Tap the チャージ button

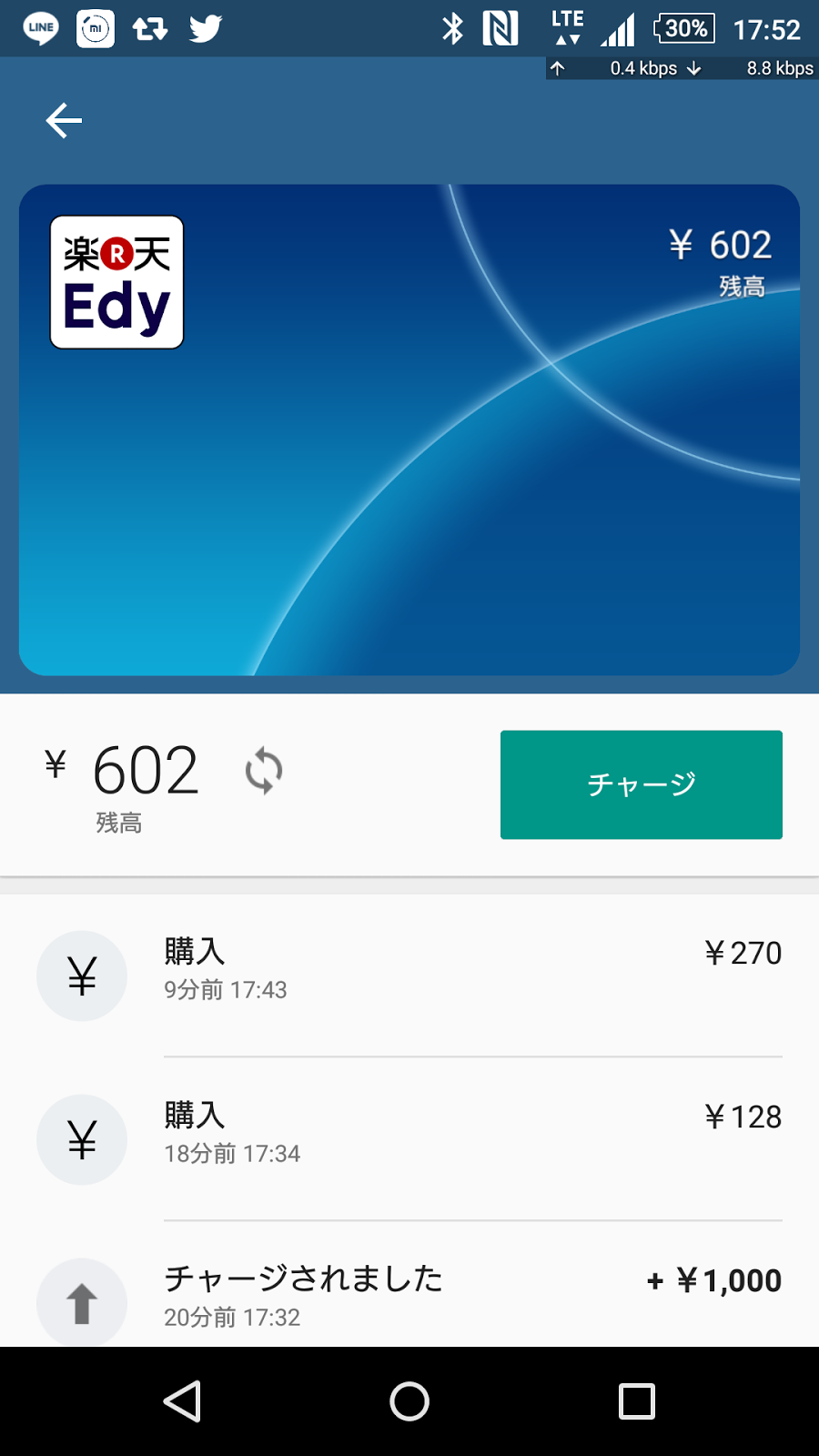(x=641, y=784)
